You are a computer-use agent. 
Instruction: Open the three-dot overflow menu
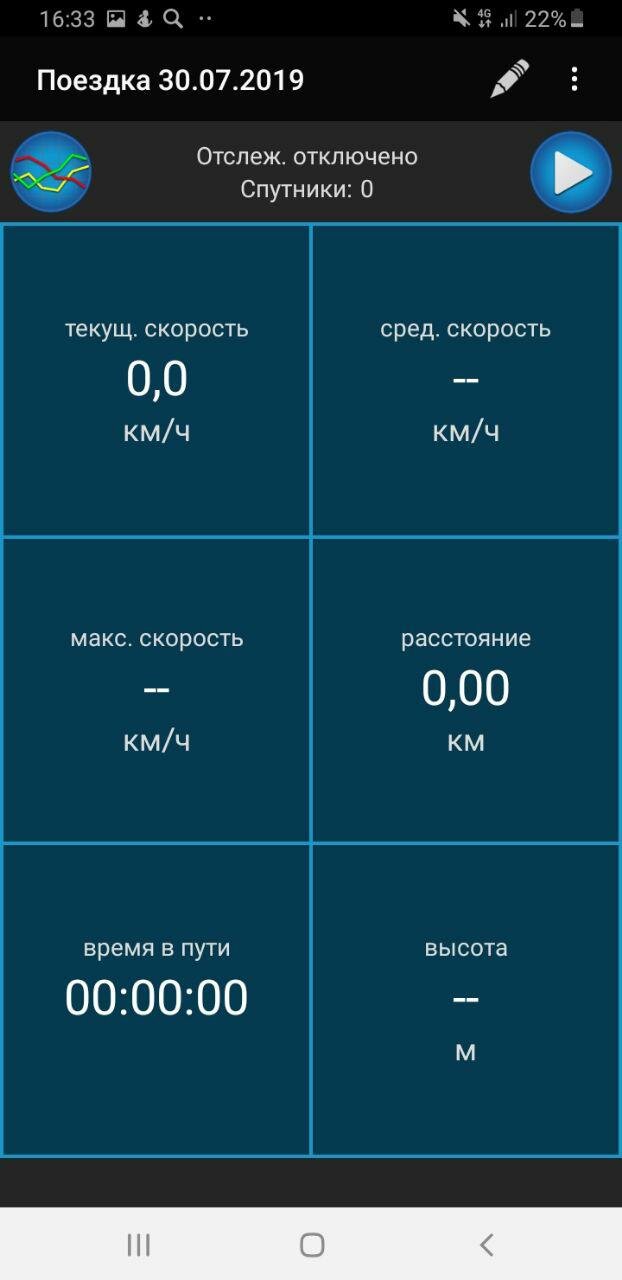coord(574,79)
